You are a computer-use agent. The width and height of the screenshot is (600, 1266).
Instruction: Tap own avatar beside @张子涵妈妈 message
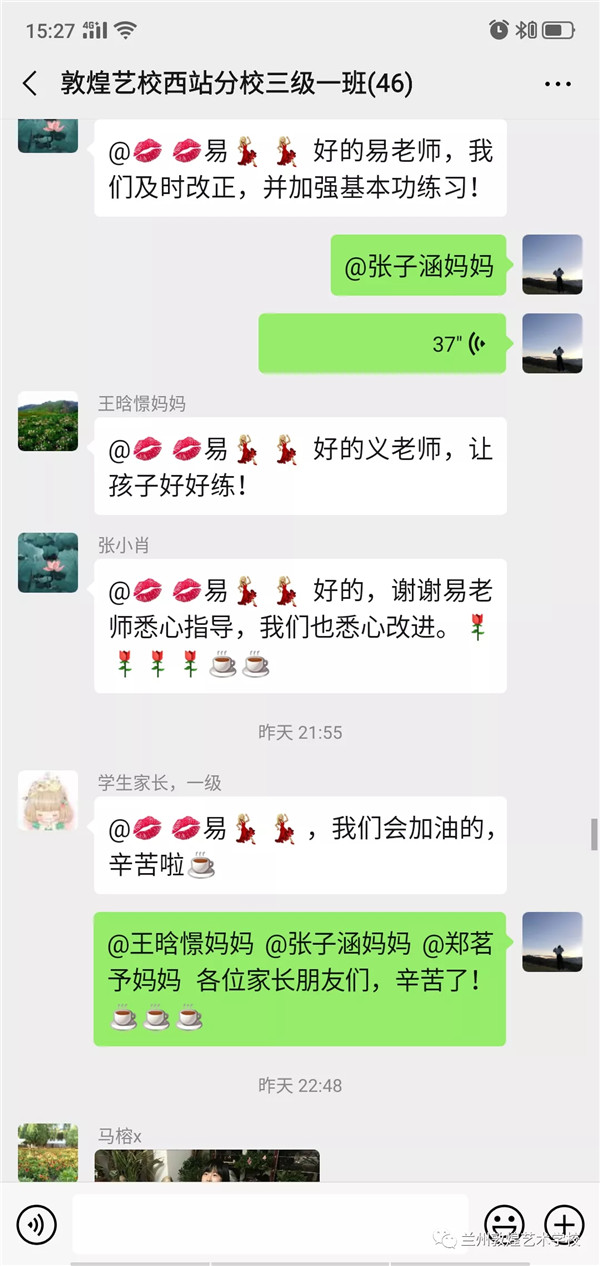(x=552, y=265)
